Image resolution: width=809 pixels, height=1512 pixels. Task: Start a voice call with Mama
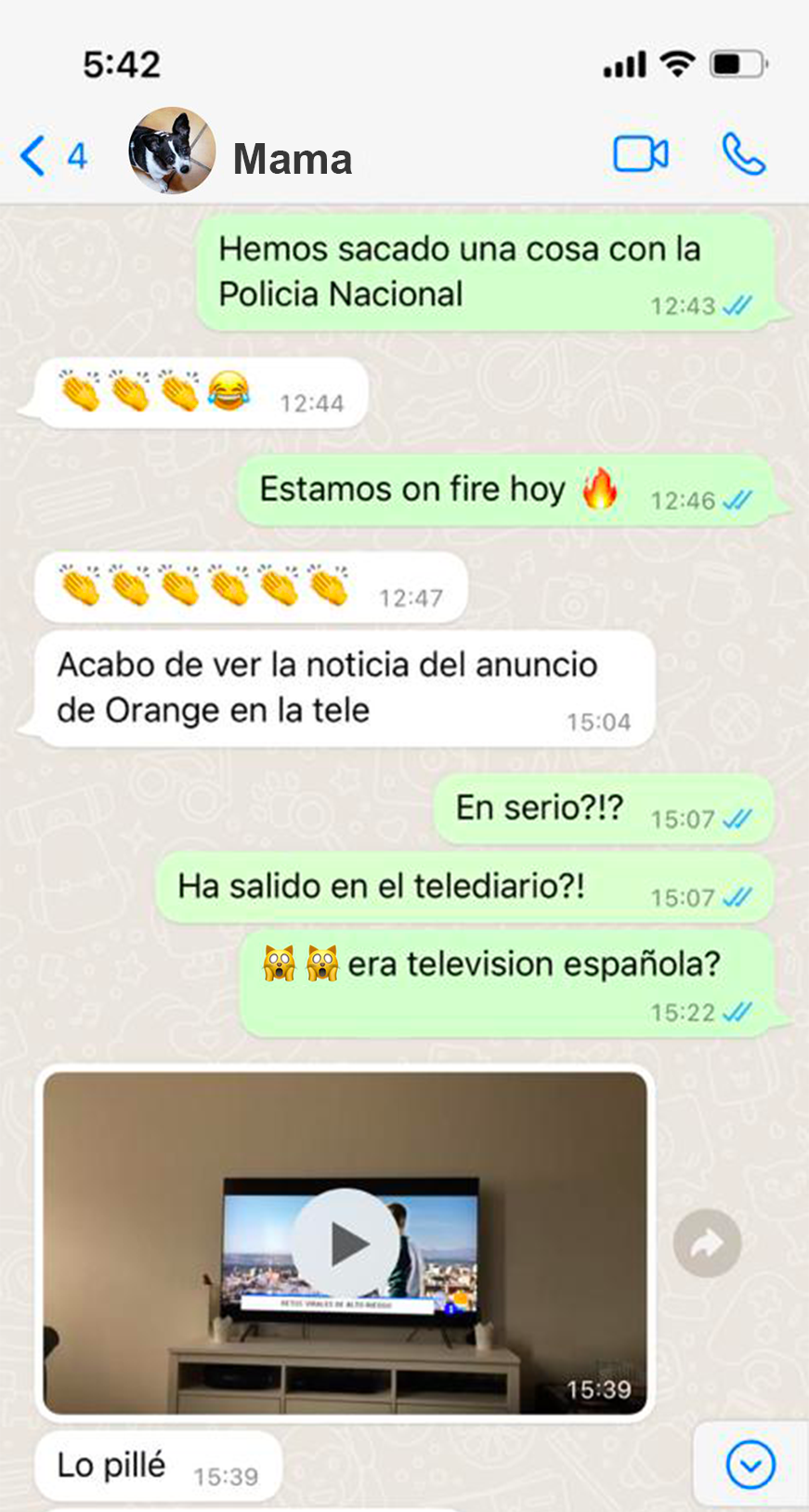743,155
